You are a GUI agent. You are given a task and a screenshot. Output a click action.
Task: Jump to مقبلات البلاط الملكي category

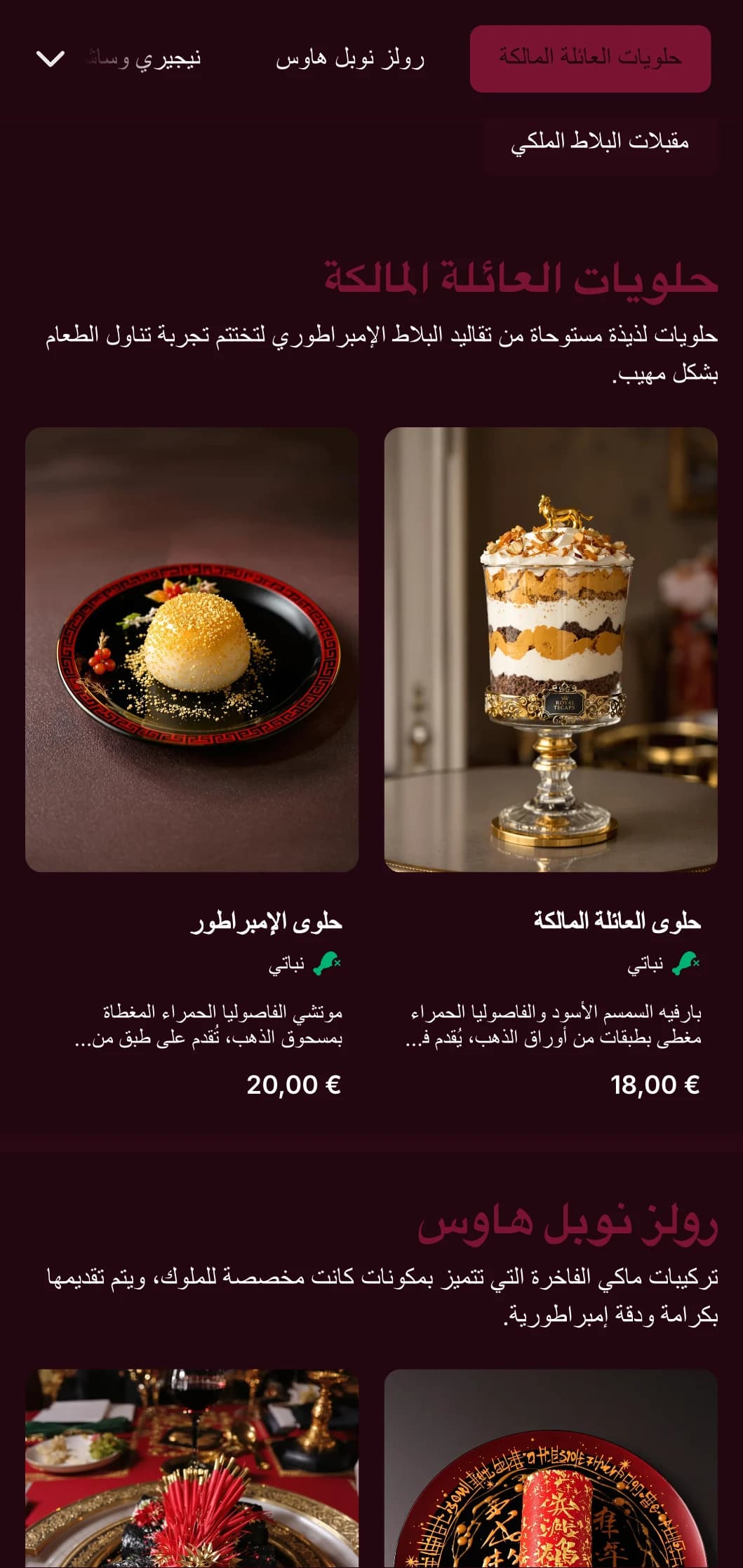point(599,142)
